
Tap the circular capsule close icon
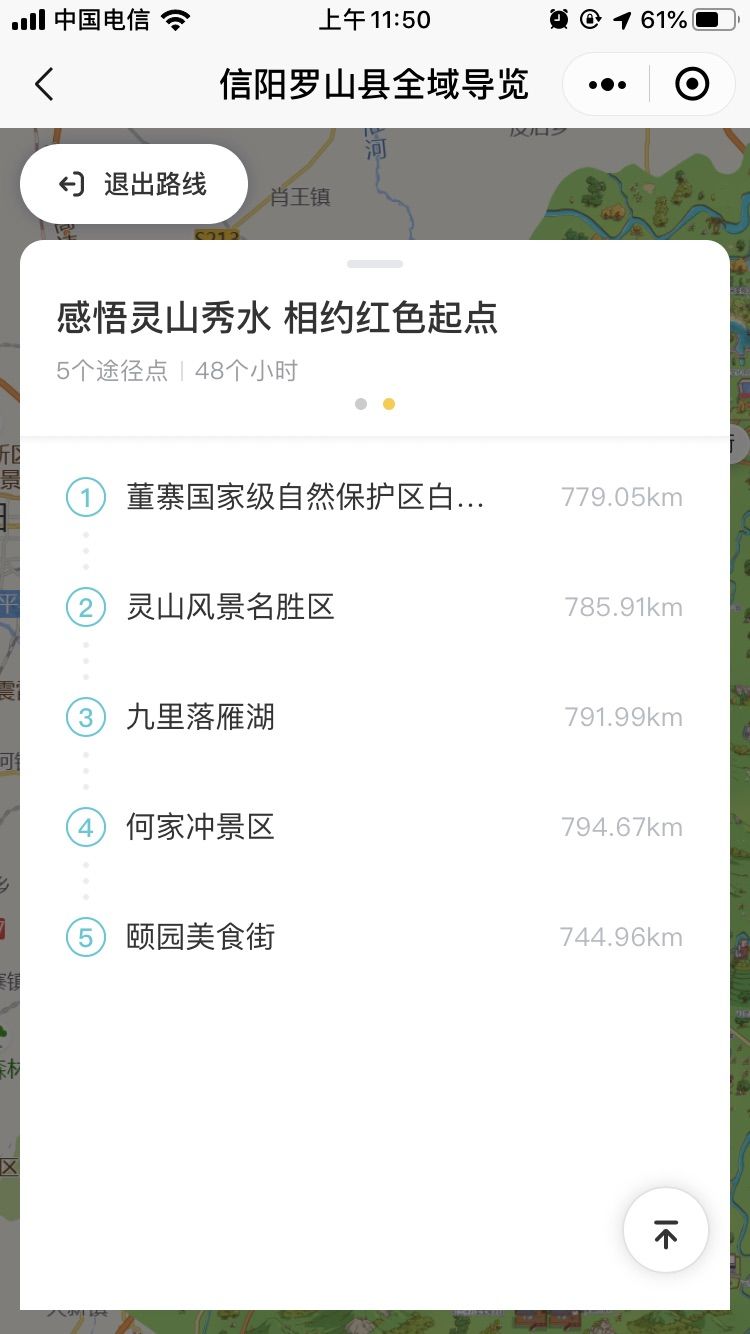click(692, 84)
